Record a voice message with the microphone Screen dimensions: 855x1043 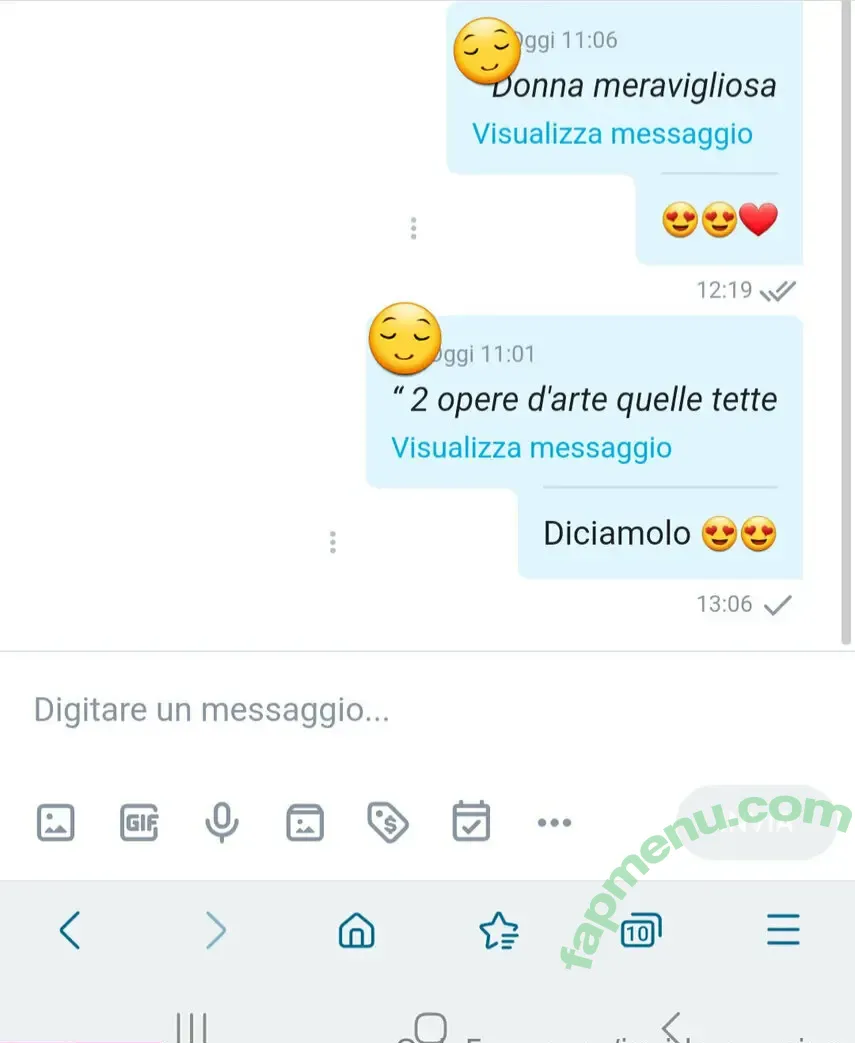tap(222, 823)
